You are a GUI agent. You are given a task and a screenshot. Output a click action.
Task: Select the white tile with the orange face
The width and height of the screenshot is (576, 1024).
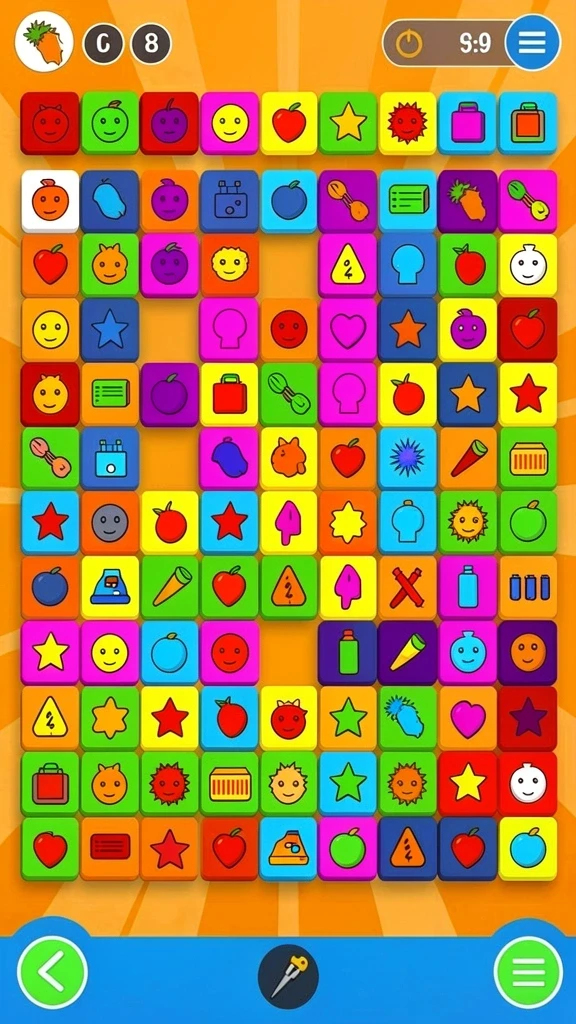(x=50, y=200)
